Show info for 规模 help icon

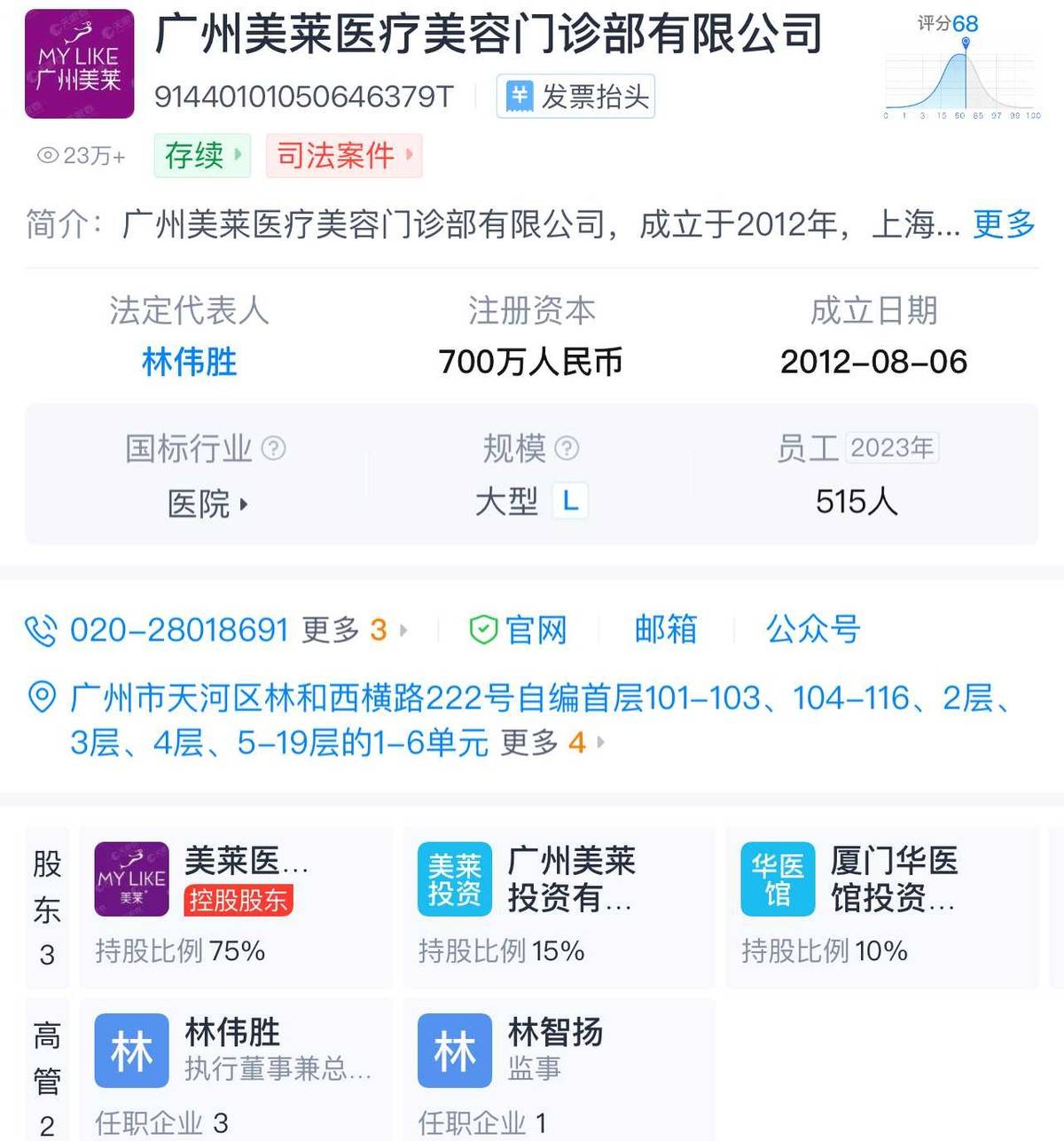pyautogui.click(x=567, y=449)
